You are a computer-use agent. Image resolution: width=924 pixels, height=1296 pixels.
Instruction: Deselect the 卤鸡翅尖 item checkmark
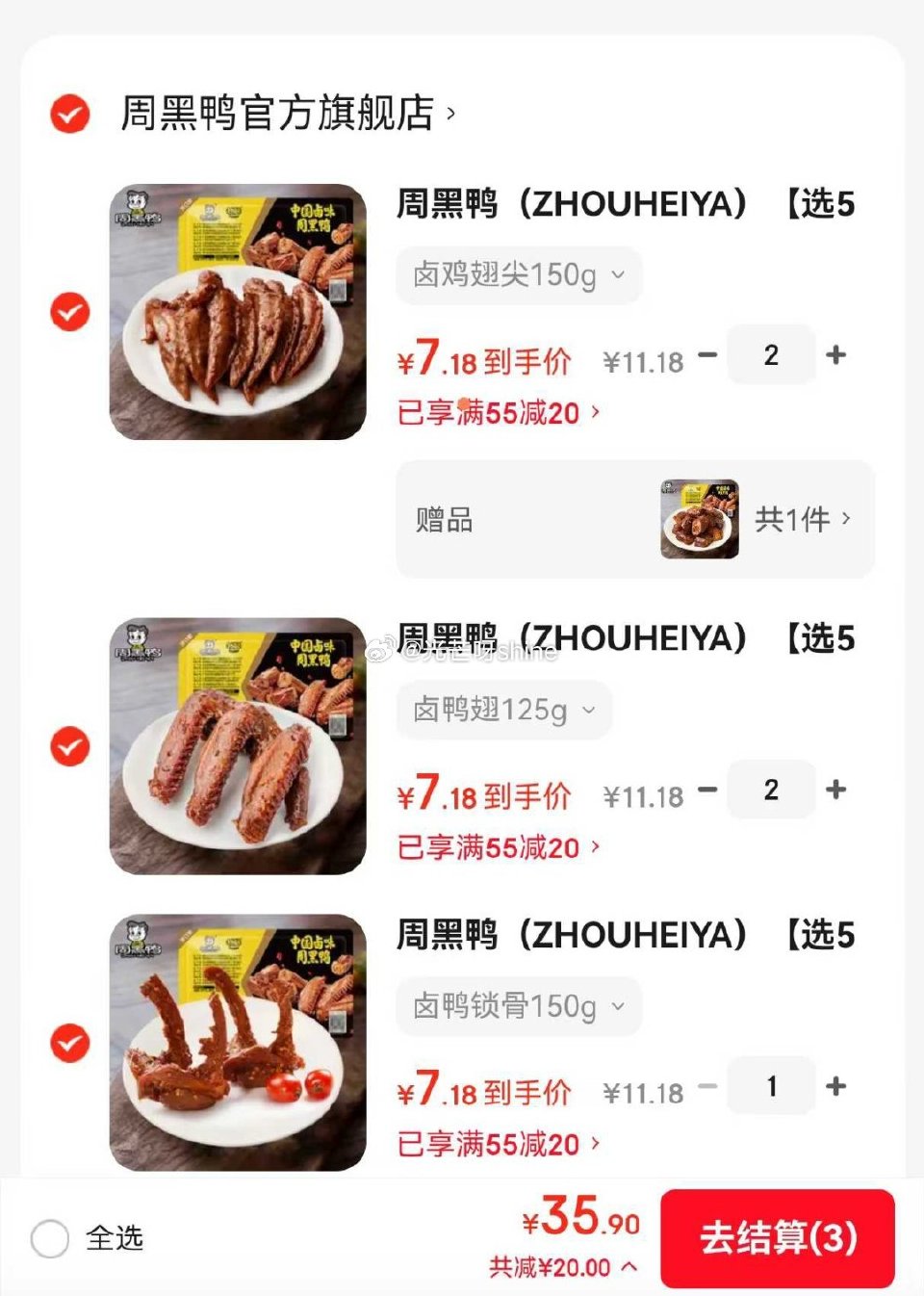coord(67,312)
